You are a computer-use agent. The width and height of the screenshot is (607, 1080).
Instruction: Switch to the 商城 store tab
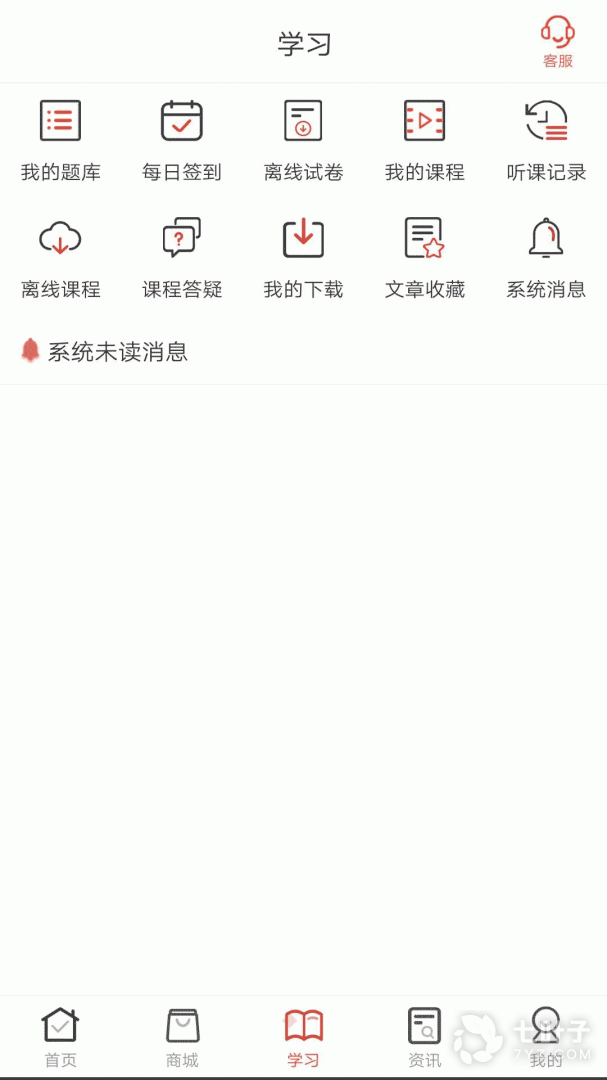click(182, 1037)
